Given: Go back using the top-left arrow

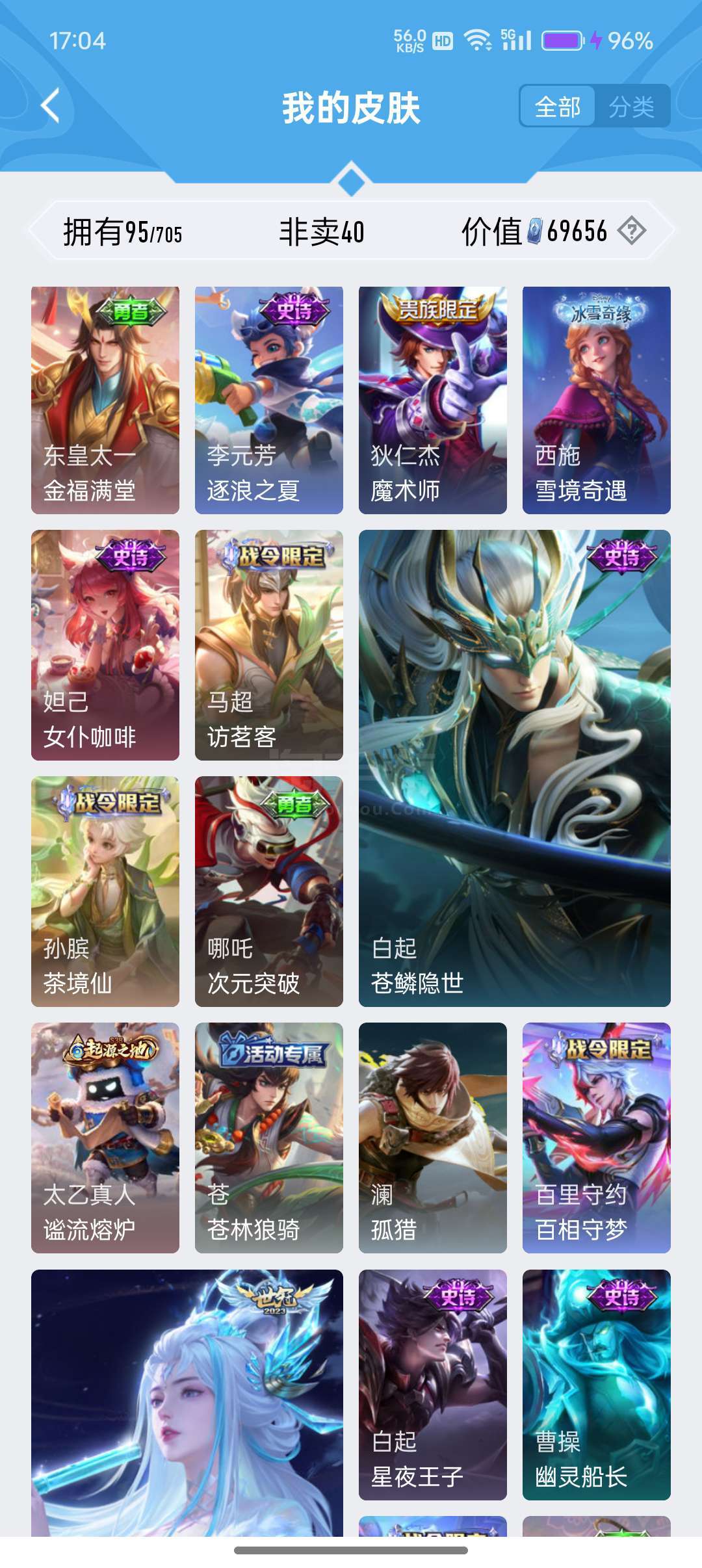Looking at the screenshot, I should [51, 105].
